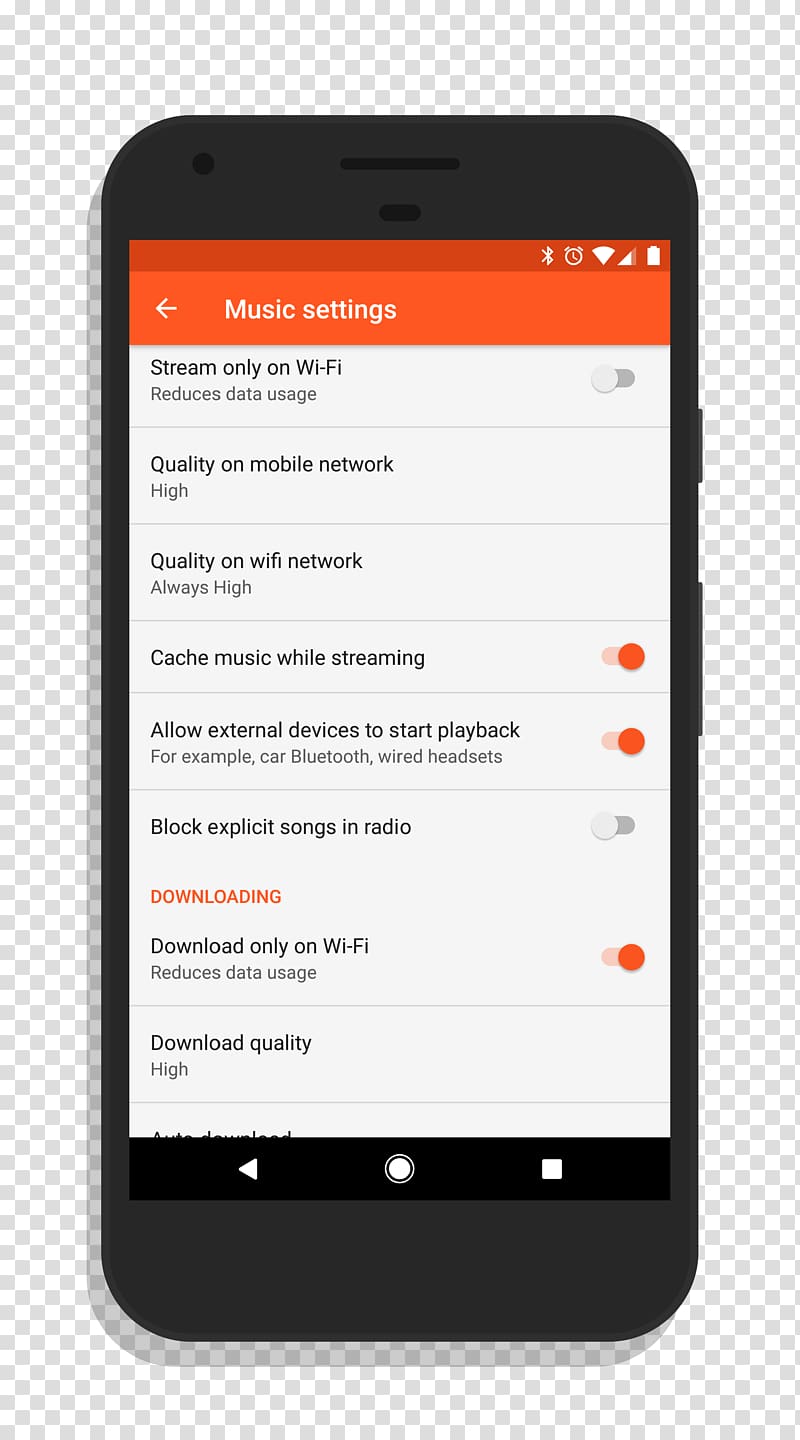Turn off Download only on Wi-Fi

click(x=622, y=957)
